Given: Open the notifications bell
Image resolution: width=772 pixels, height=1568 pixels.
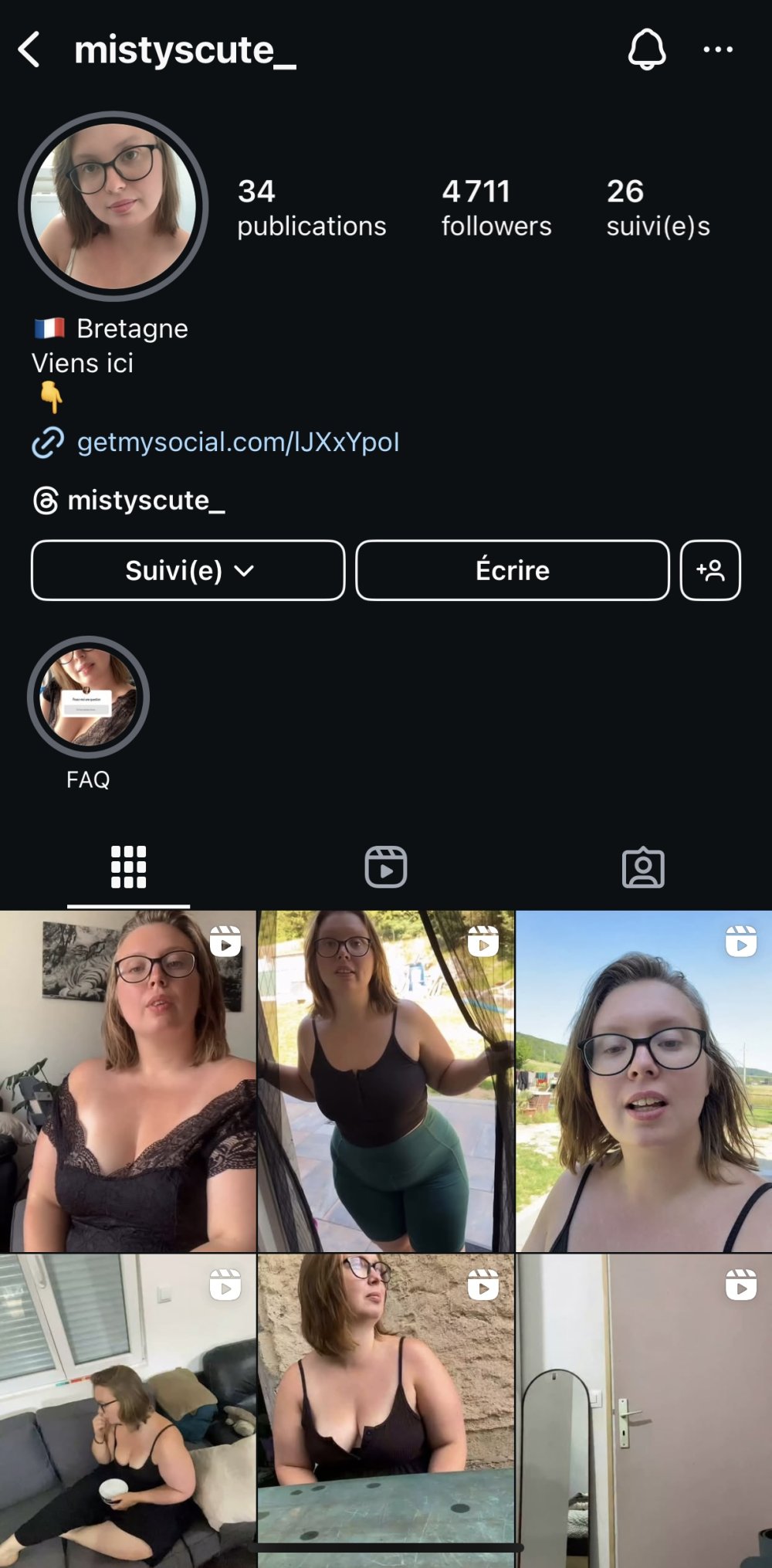Looking at the screenshot, I should pyautogui.click(x=647, y=50).
